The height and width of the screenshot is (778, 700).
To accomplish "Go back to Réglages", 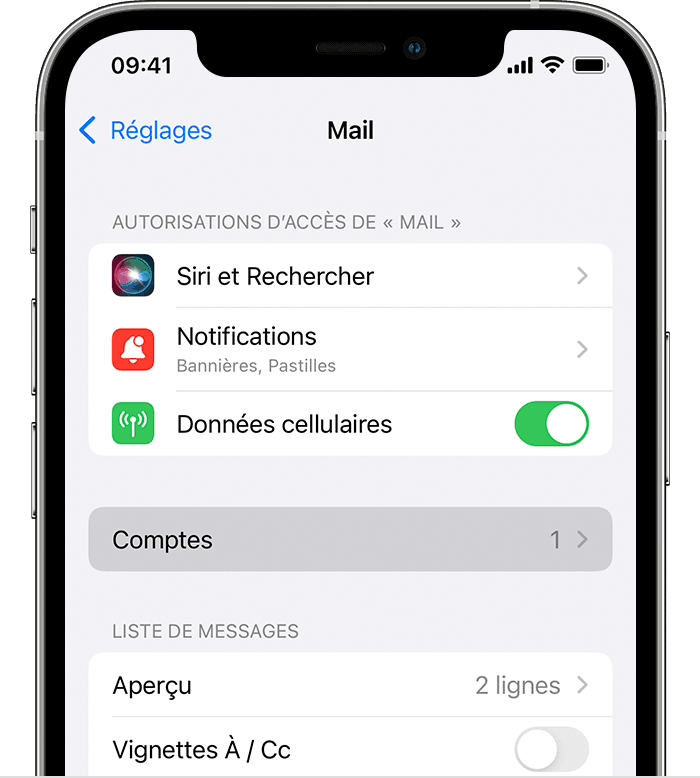I will coord(146,131).
